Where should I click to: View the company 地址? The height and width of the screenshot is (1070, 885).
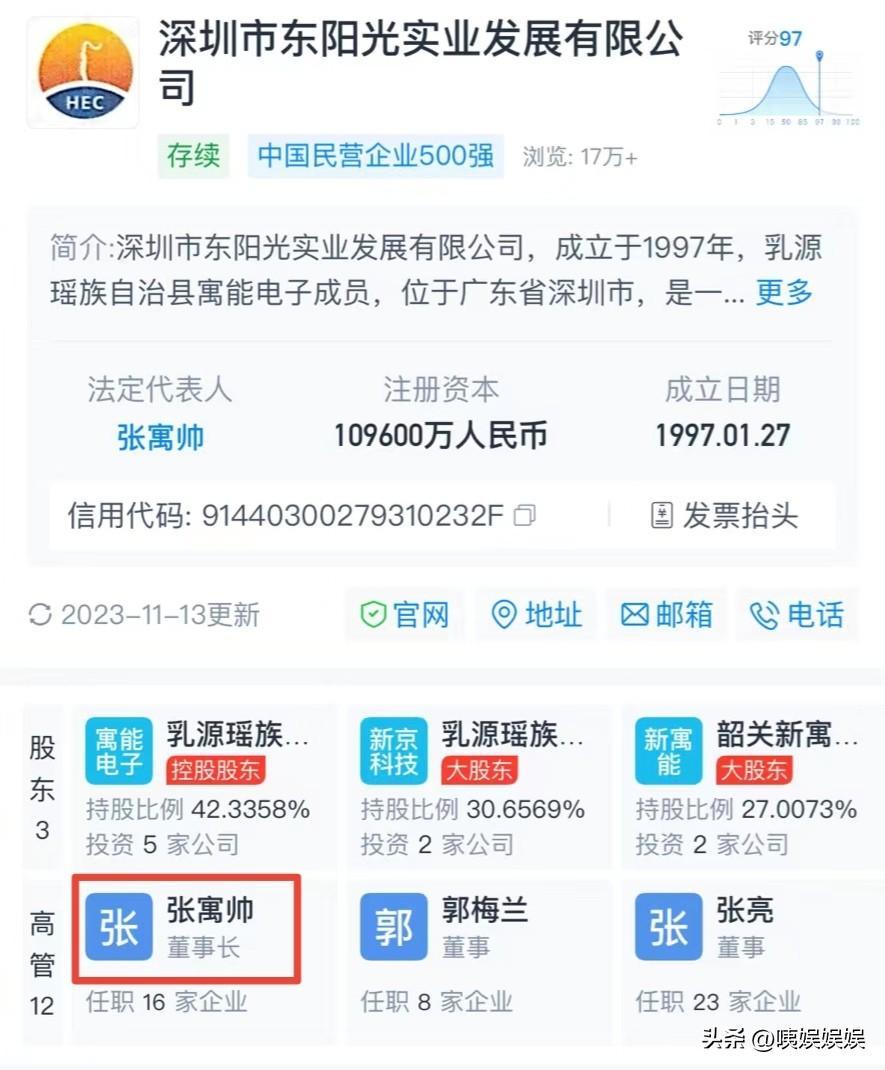[536, 614]
